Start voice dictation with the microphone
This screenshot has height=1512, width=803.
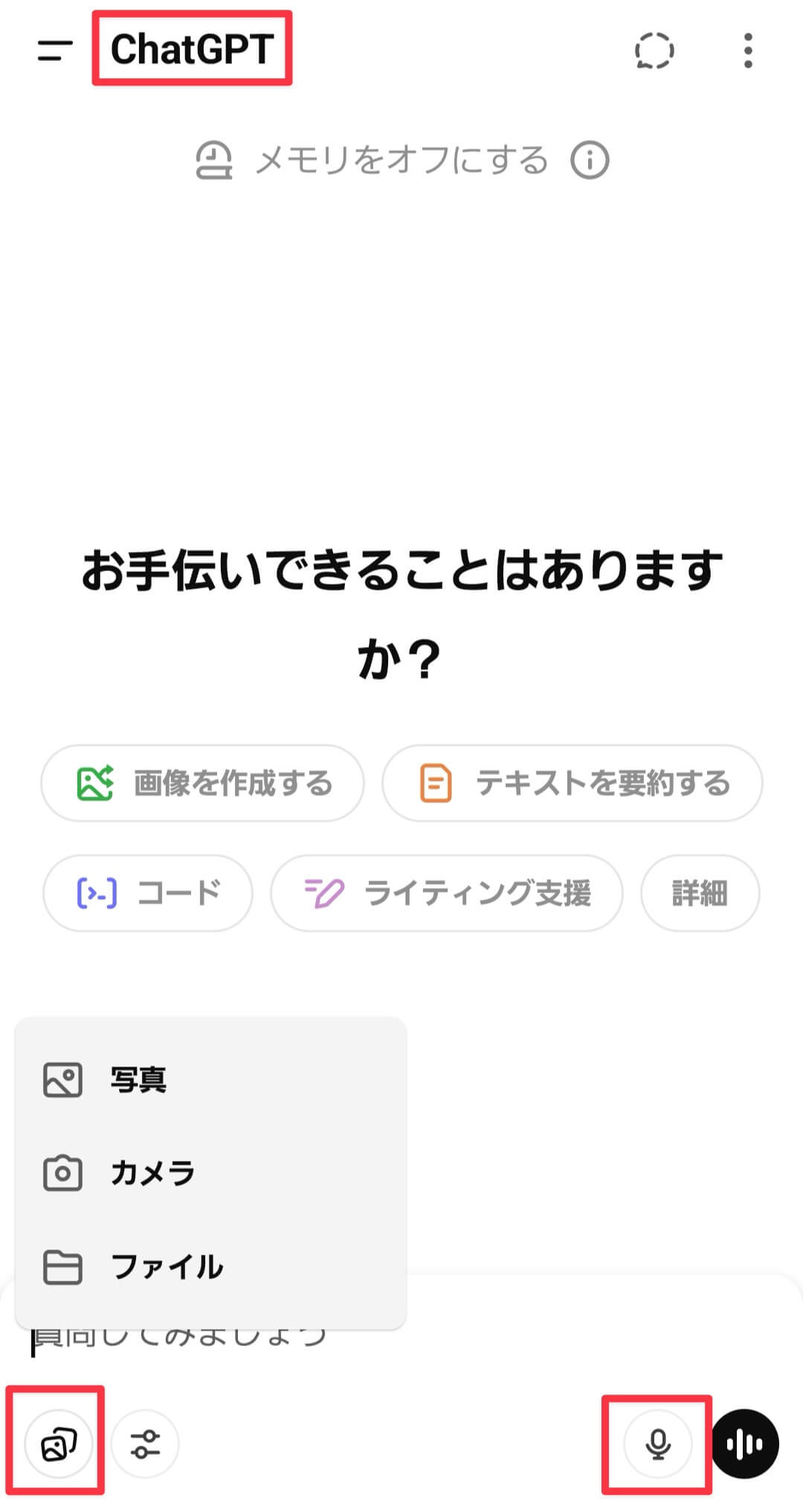tap(657, 1444)
